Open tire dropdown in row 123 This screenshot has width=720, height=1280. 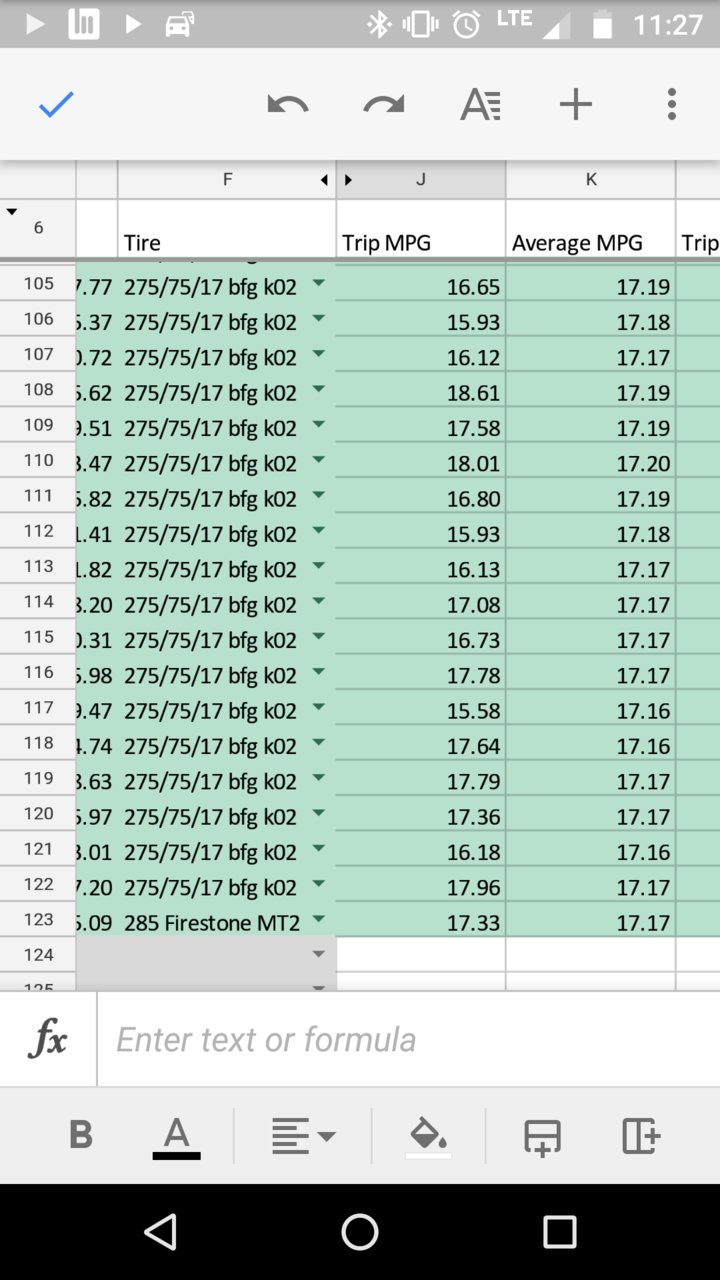point(319,919)
